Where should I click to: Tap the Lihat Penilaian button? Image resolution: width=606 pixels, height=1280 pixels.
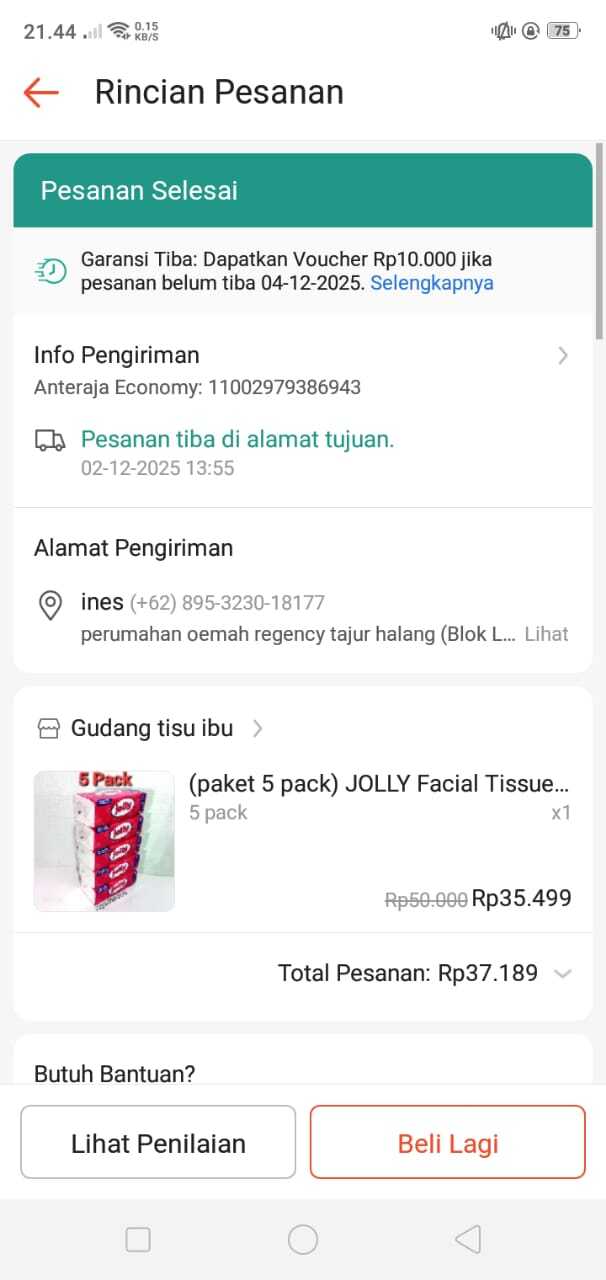pyautogui.click(x=158, y=1142)
